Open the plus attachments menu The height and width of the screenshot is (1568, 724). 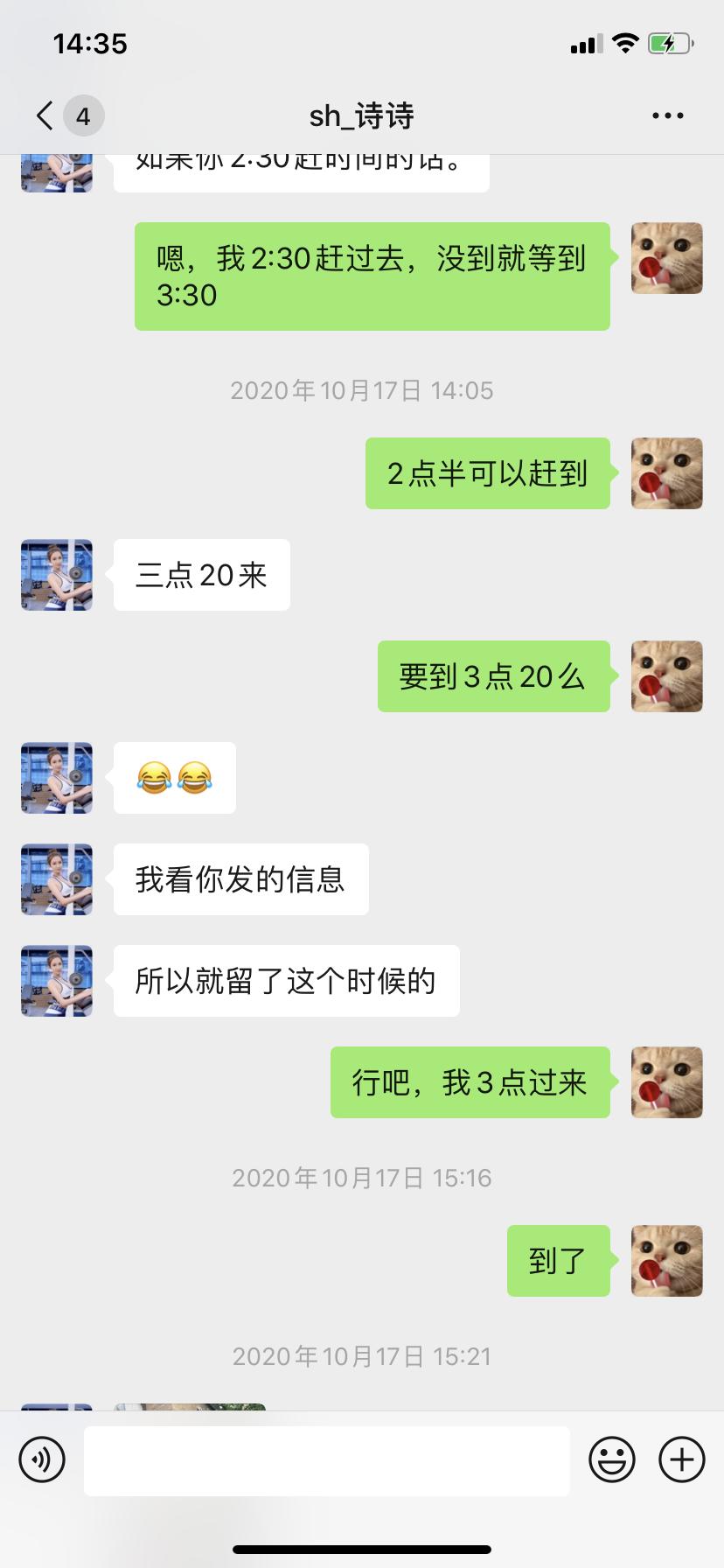(x=682, y=1459)
